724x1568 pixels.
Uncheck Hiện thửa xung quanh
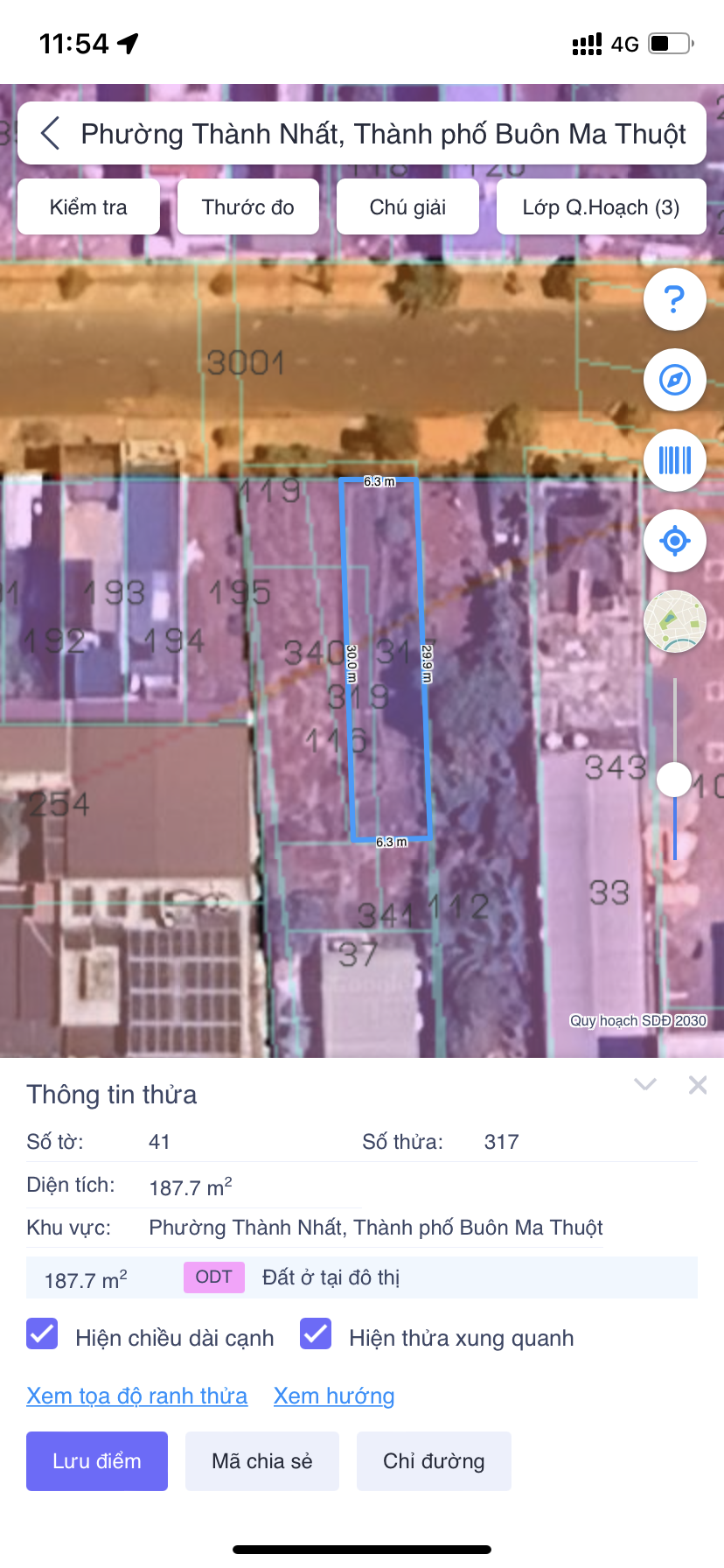(x=316, y=1334)
